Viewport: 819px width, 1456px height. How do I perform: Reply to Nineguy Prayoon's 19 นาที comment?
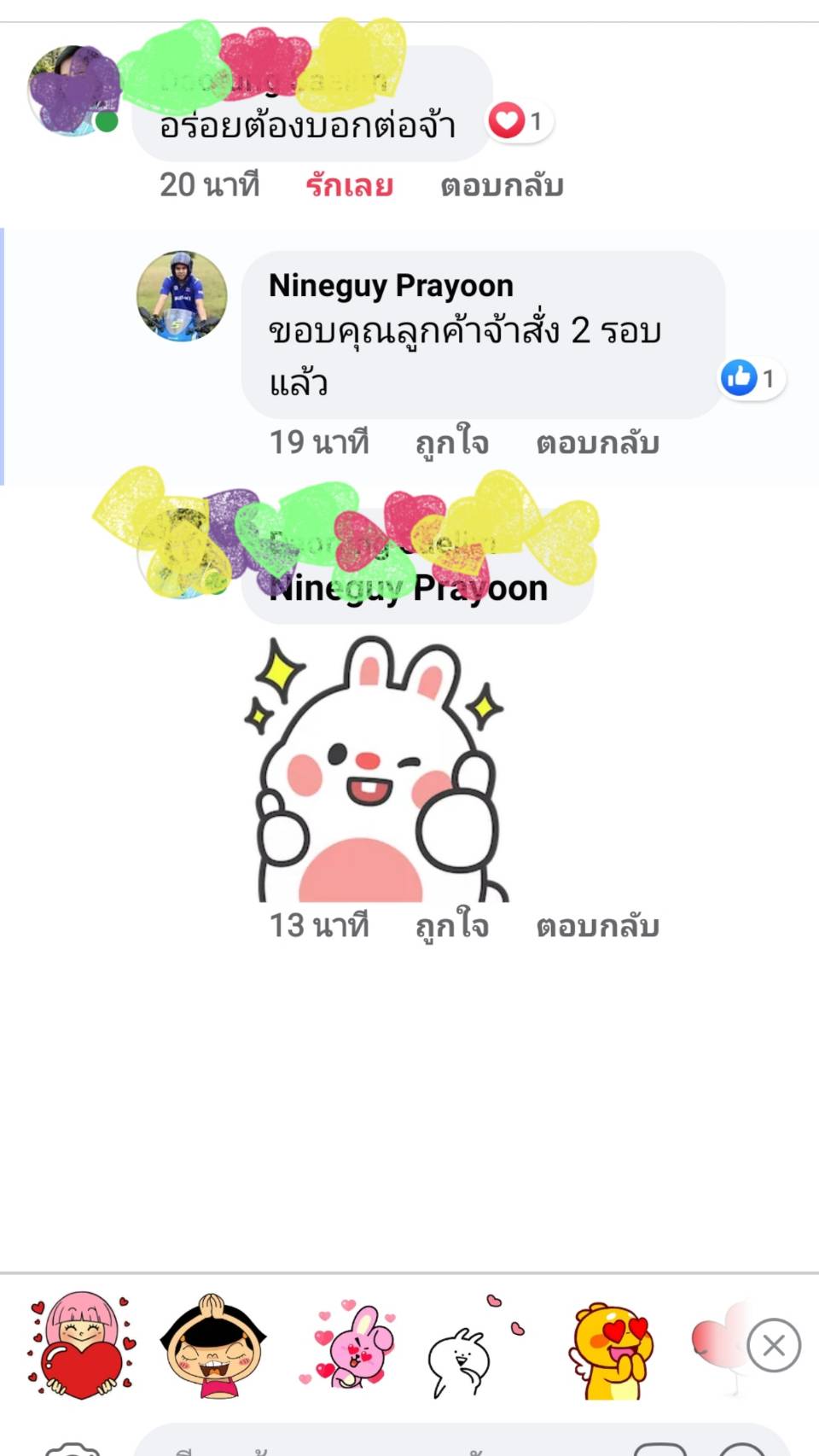pos(597,443)
